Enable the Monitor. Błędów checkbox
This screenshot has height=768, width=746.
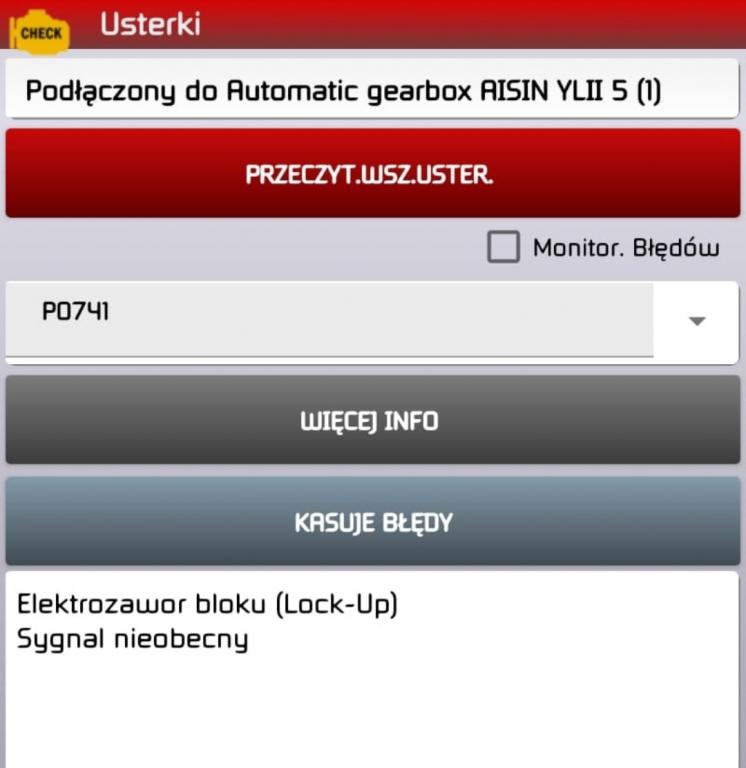tap(503, 247)
